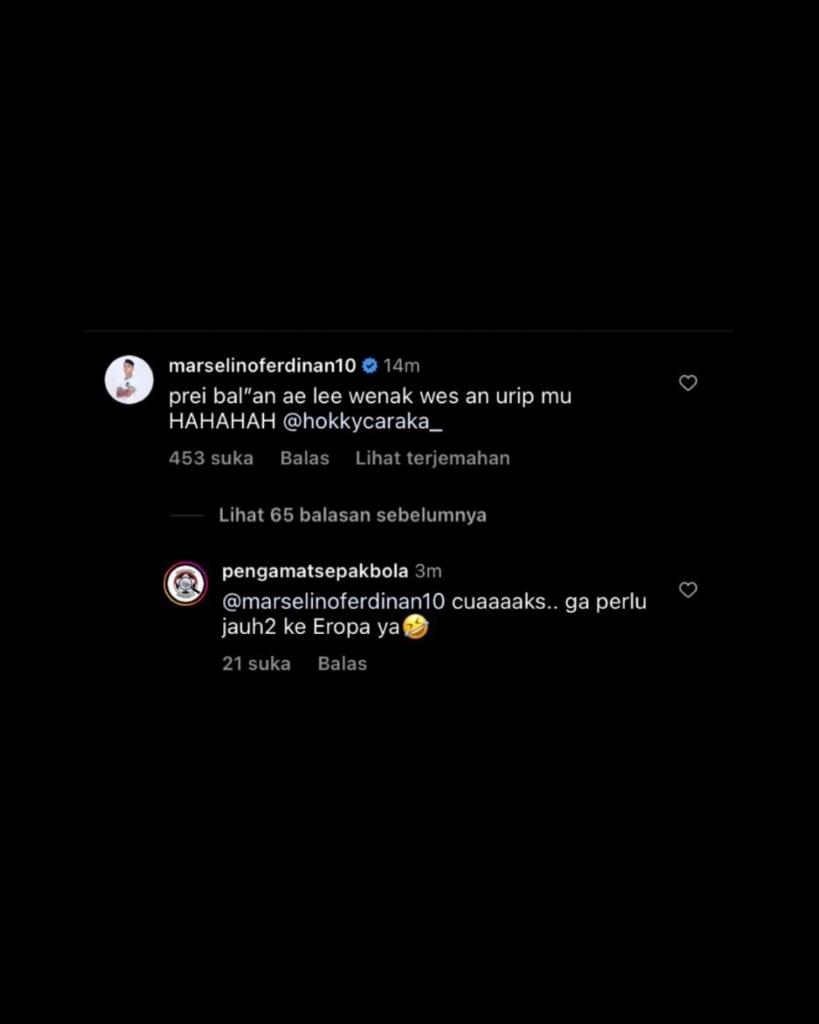The image size is (819, 1024).
Task: View who liked via 453 suka
Action: click(x=210, y=458)
